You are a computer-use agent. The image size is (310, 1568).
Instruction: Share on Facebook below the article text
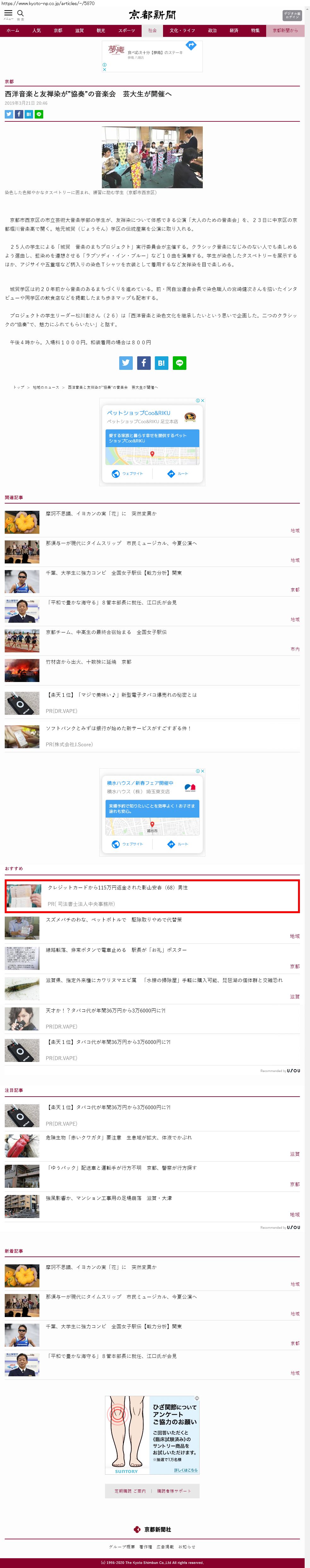pos(143,363)
